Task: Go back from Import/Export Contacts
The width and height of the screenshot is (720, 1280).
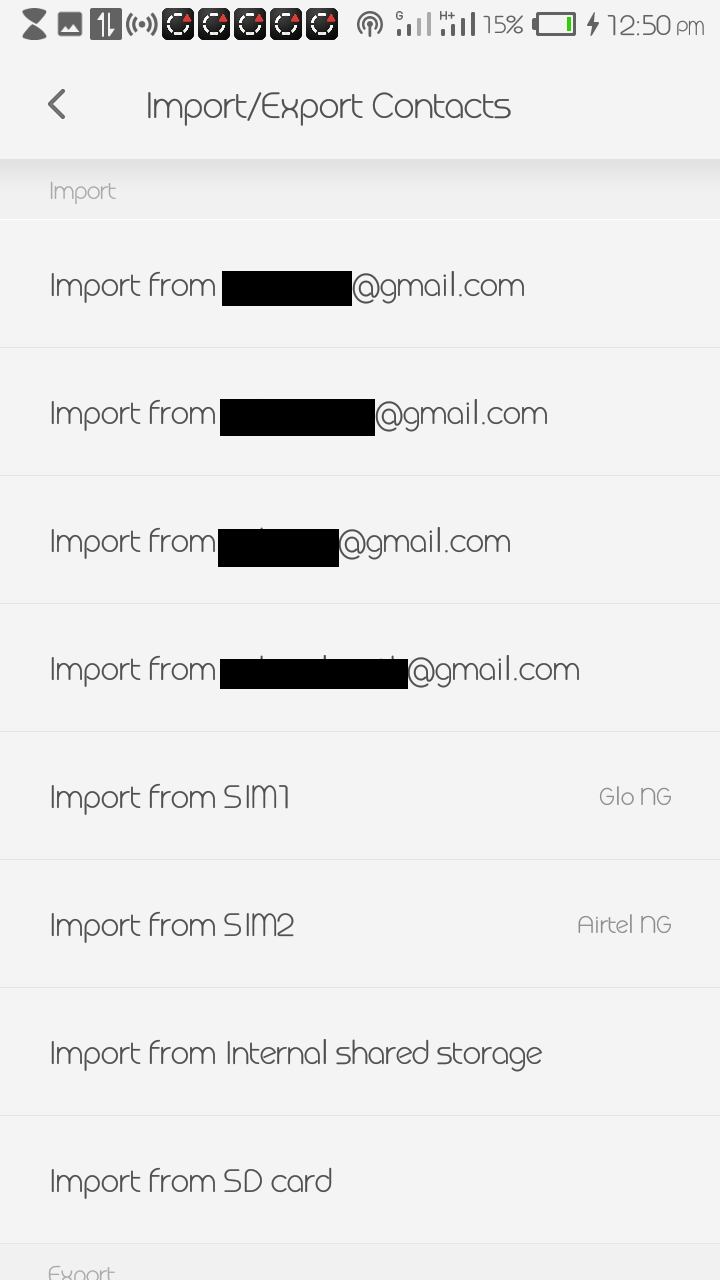Action: (57, 105)
